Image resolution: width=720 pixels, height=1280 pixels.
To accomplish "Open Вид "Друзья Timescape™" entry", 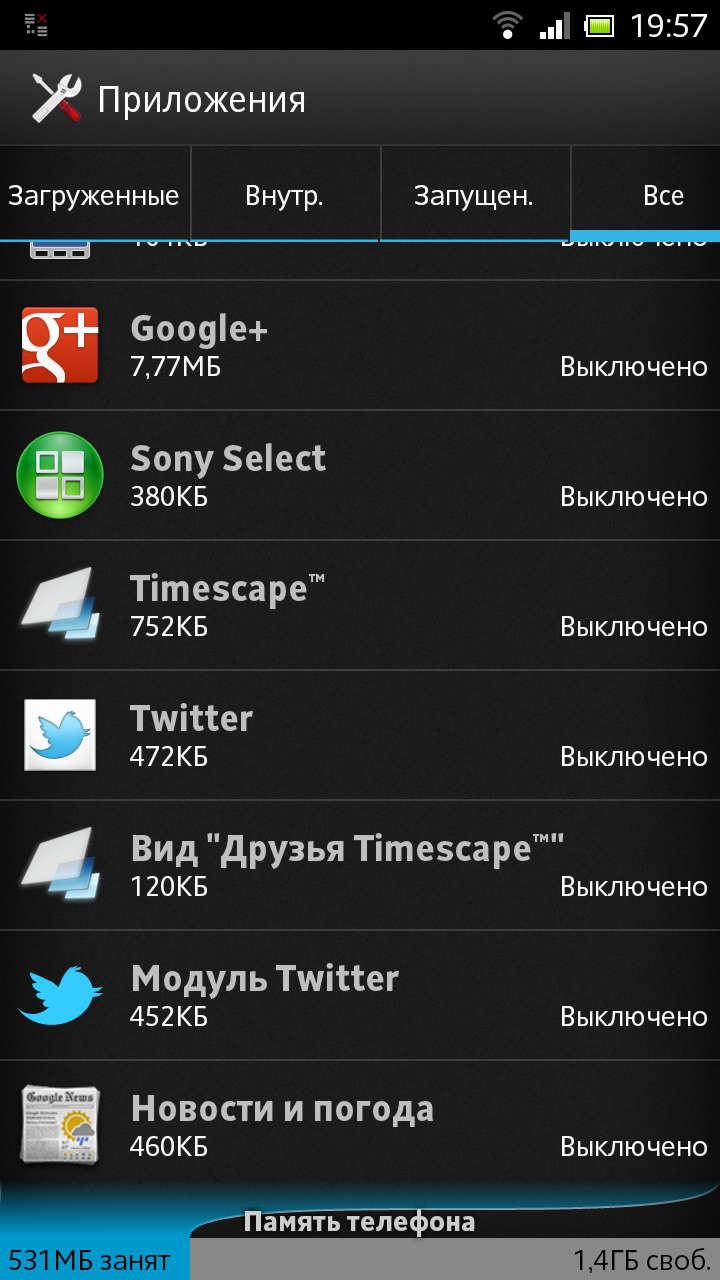I will (x=360, y=865).
